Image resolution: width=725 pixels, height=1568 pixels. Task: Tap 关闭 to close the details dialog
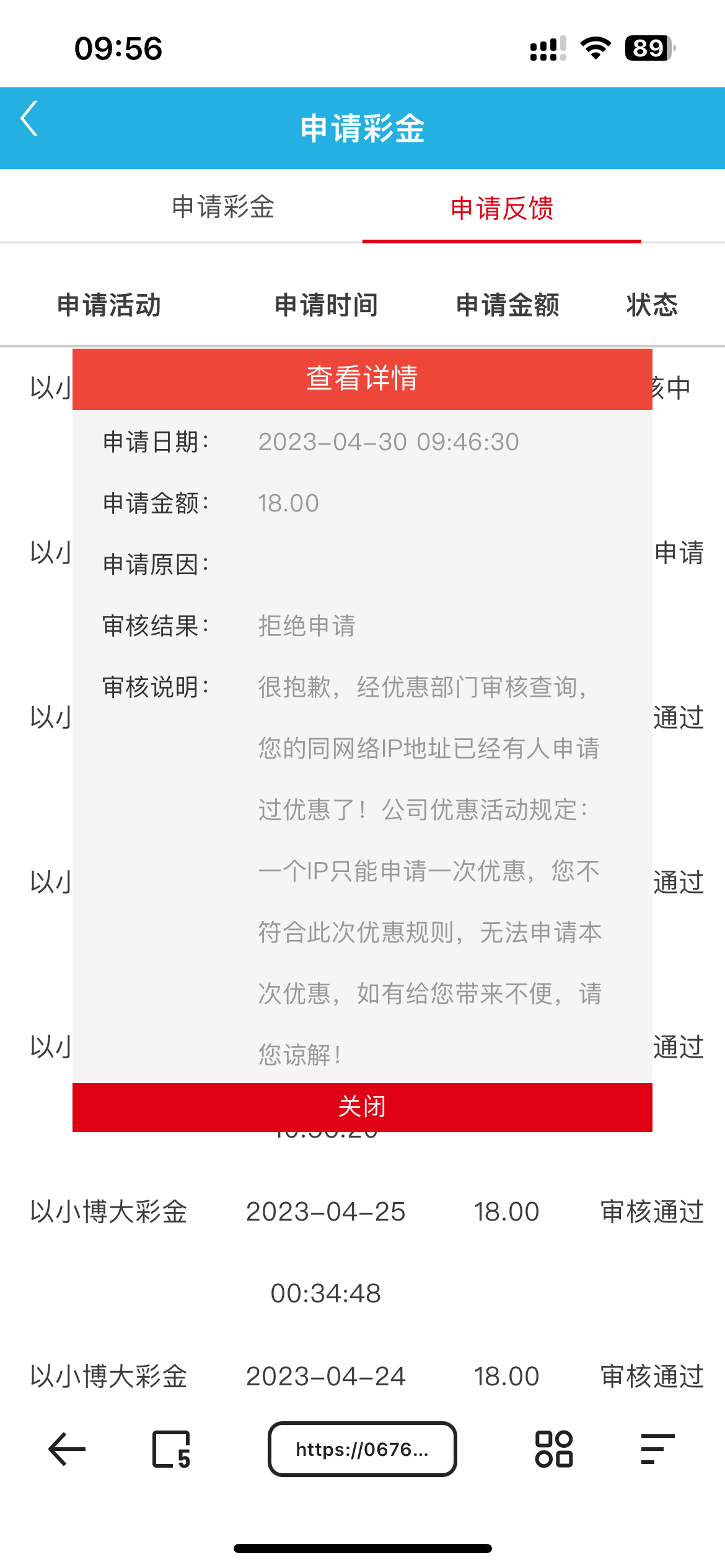[x=362, y=1106]
